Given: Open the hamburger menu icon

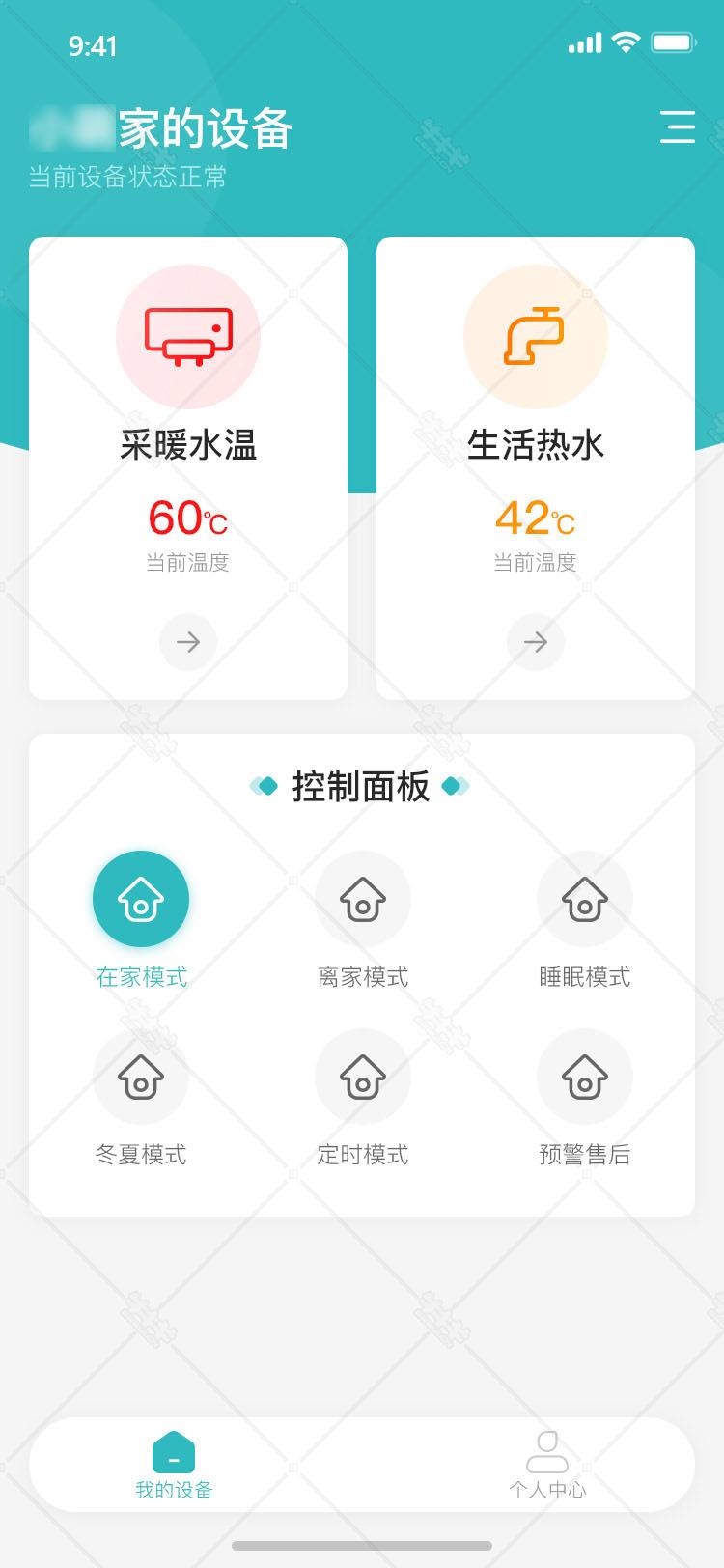Looking at the screenshot, I should click(677, 127).
